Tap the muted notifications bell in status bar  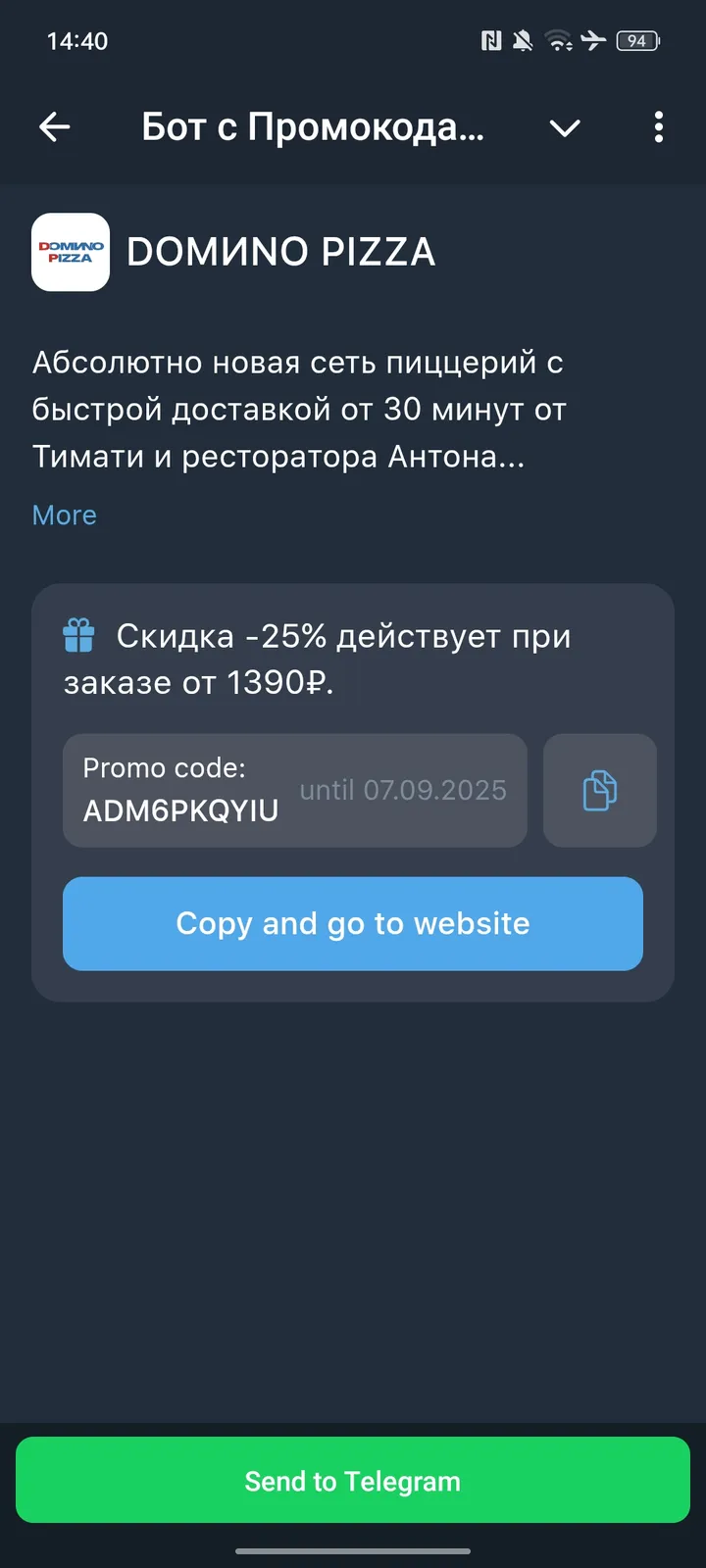[x=523, y=41]
